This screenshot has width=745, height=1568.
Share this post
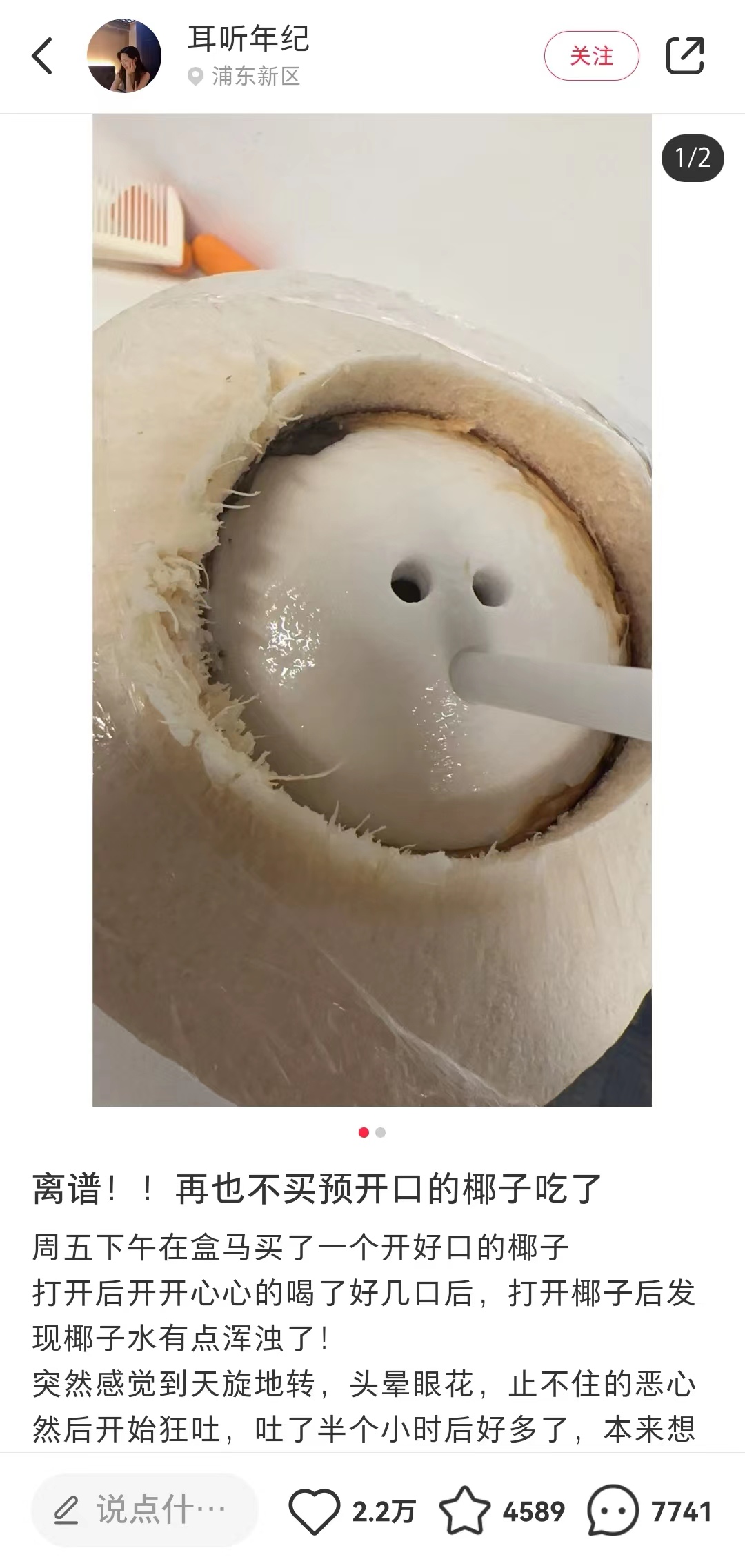(x=685, y=56)
